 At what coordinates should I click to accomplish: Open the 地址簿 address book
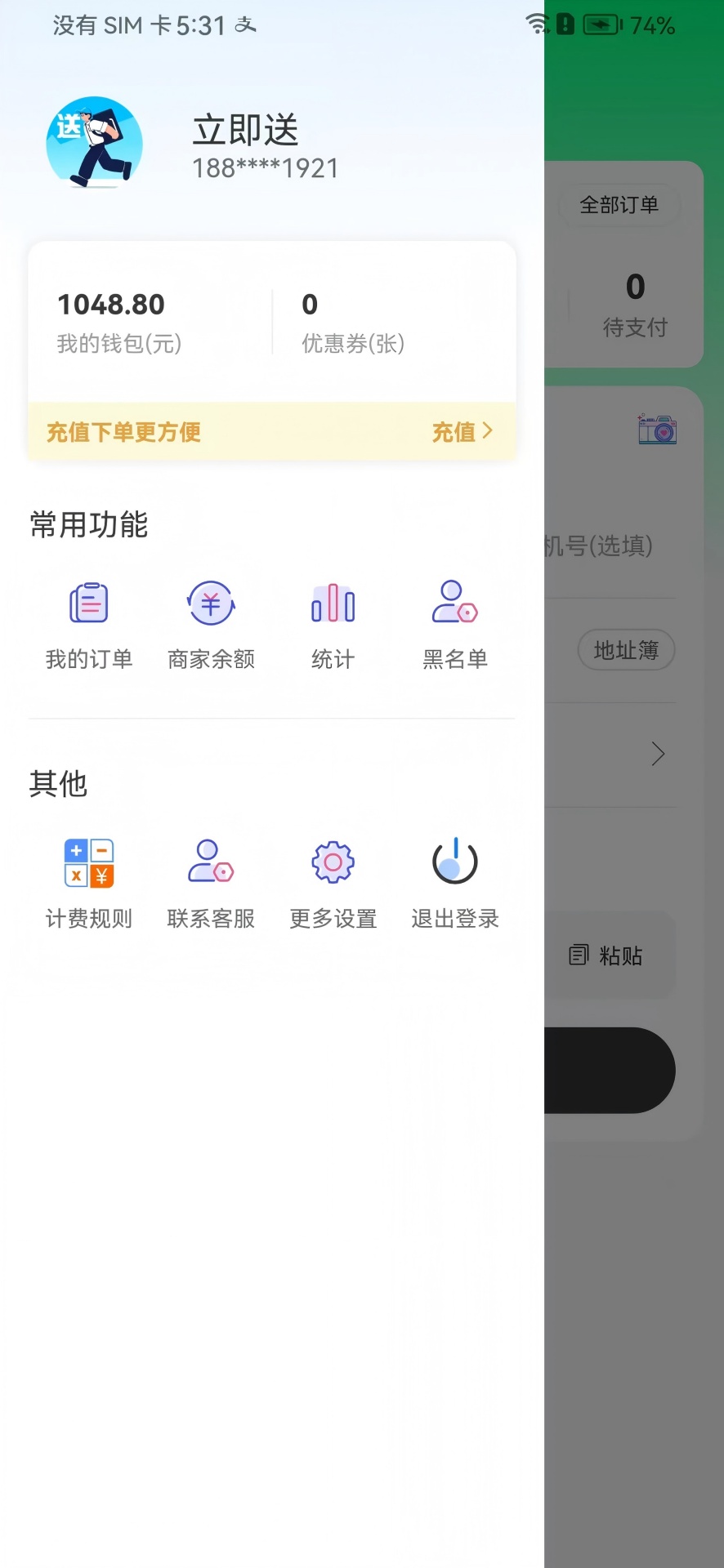[x=626, y=650]
